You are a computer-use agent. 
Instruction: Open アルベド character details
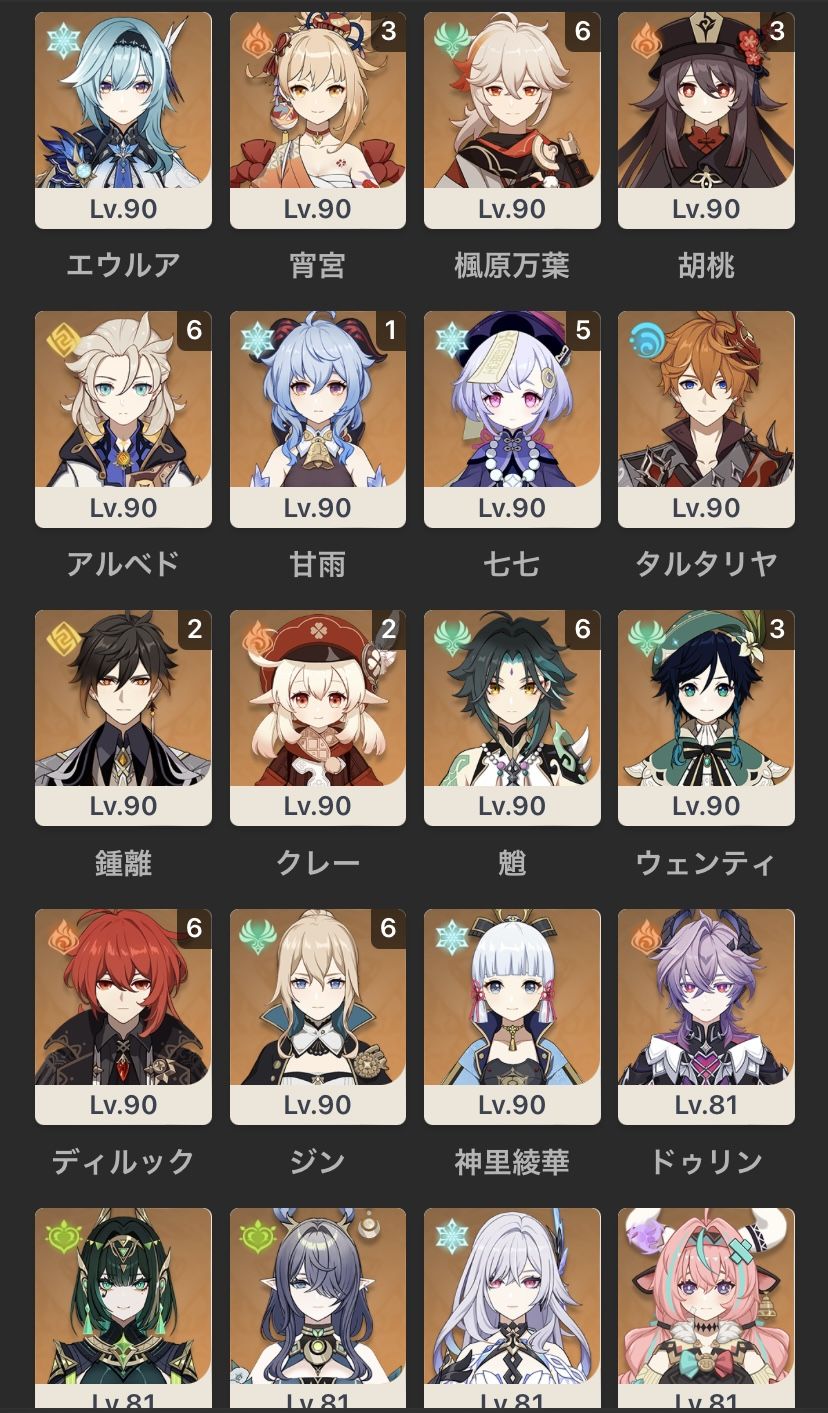[x=123, y=419]
